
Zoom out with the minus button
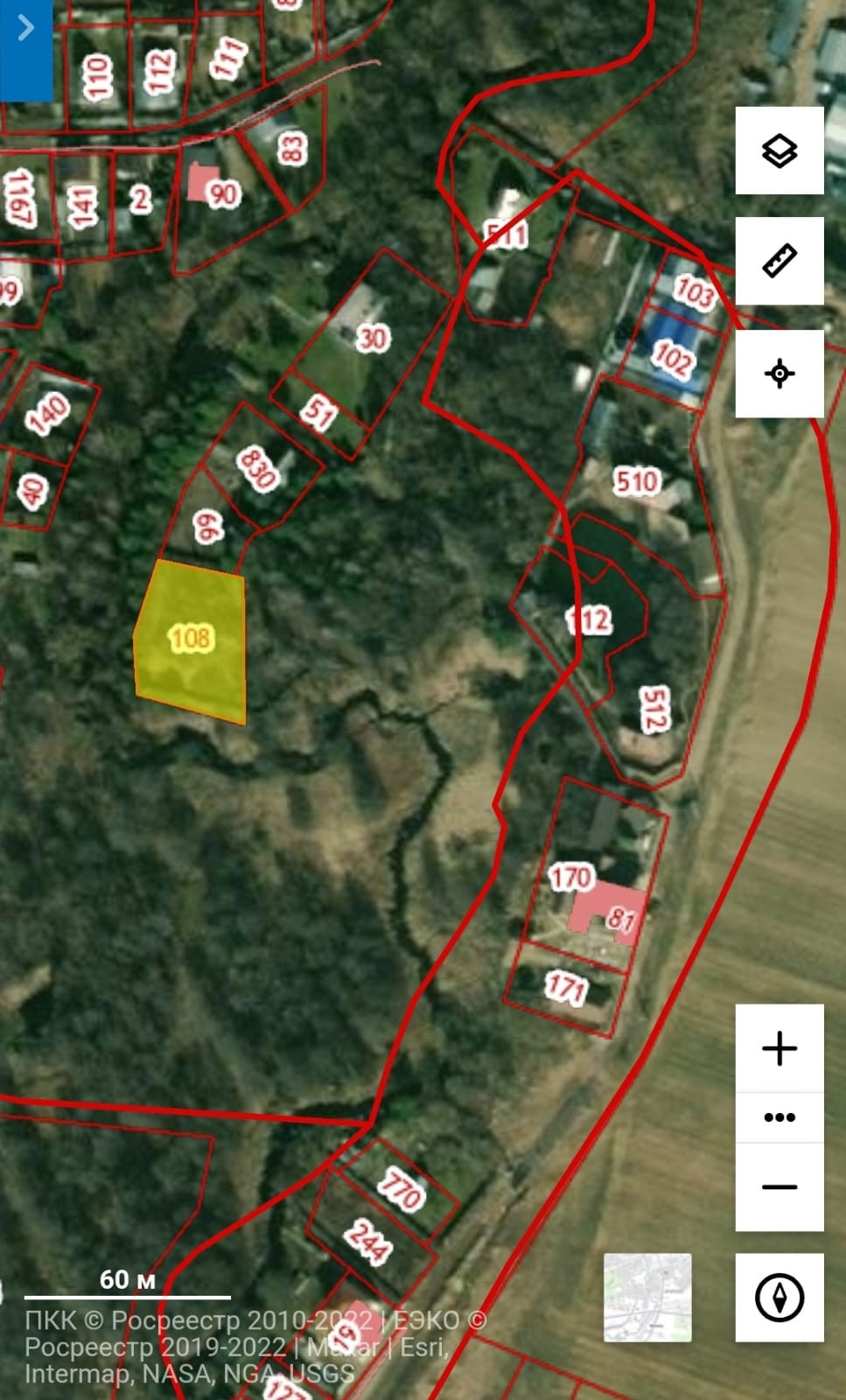779,1187
